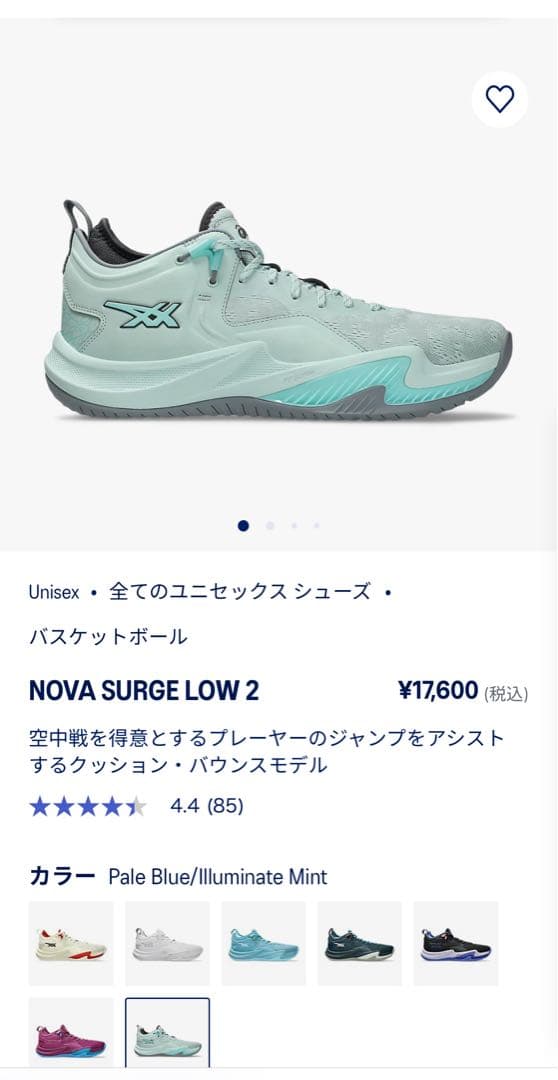Pick the black and purple color option

(x=455, y=944)
